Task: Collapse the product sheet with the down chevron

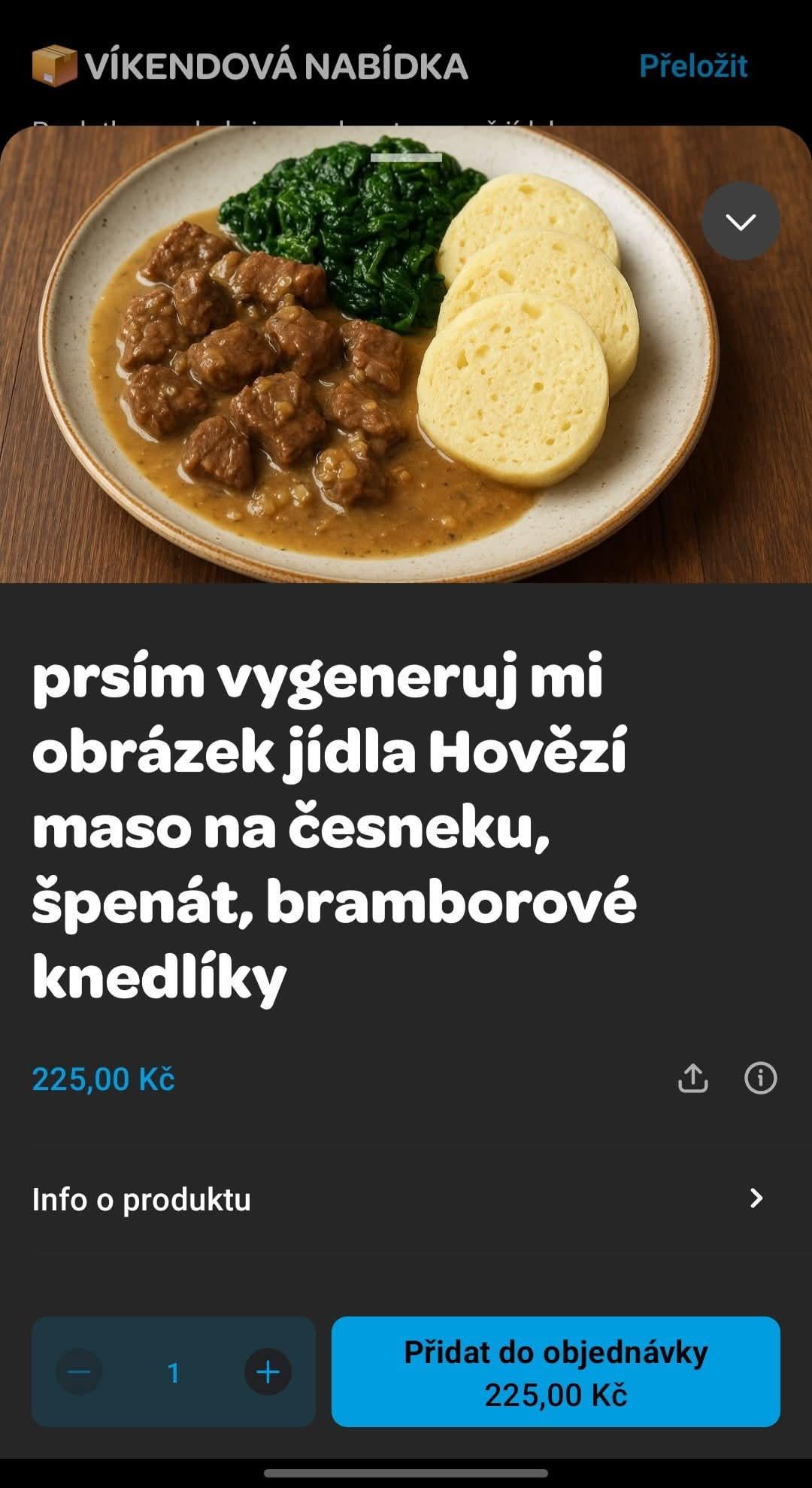Action: (741, 221)
